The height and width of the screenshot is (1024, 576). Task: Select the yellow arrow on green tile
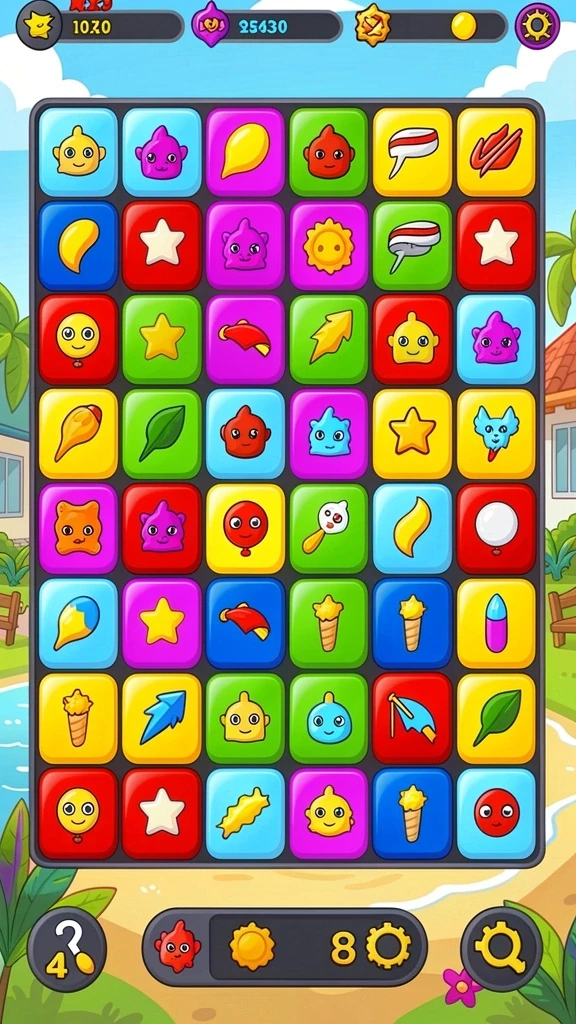click(328, 339)
